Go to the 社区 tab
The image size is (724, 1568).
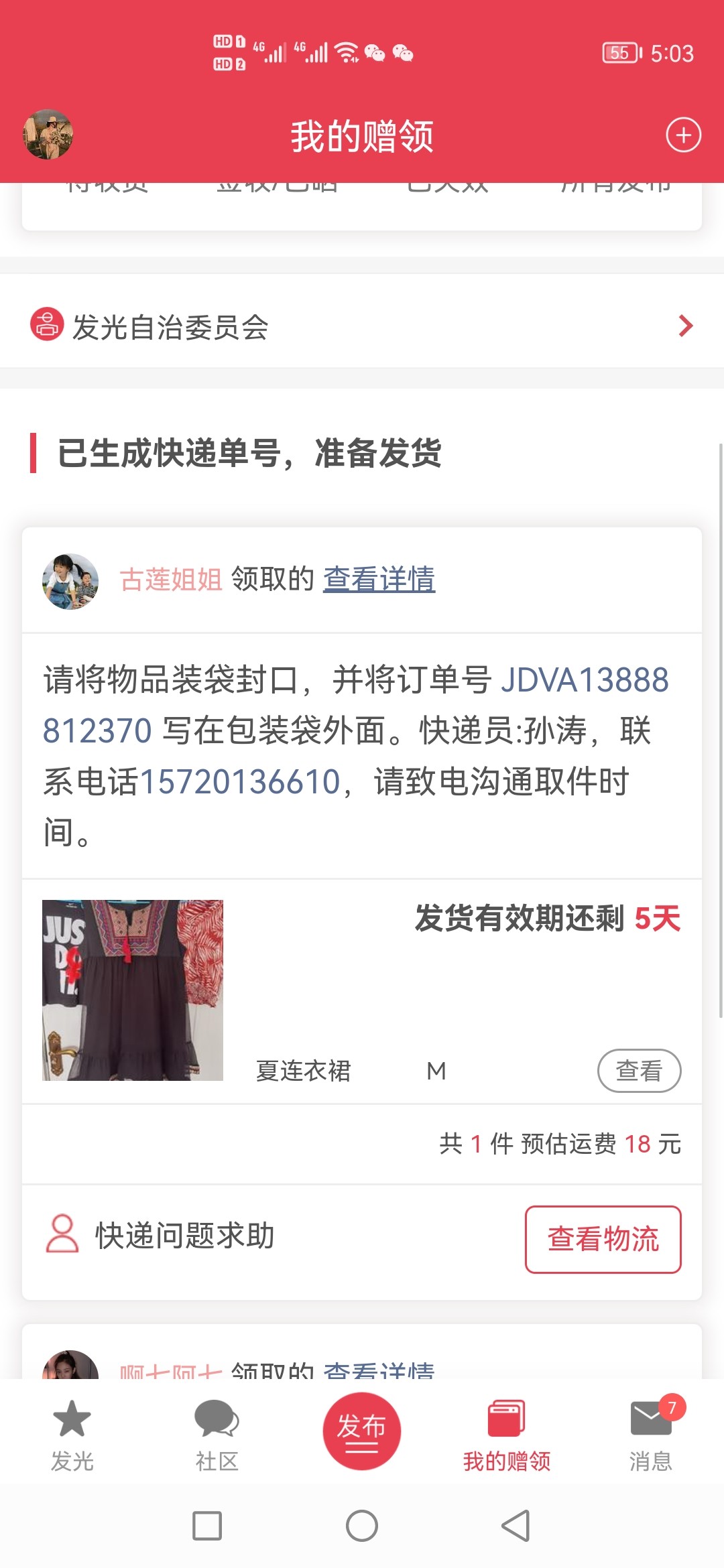217,1435
